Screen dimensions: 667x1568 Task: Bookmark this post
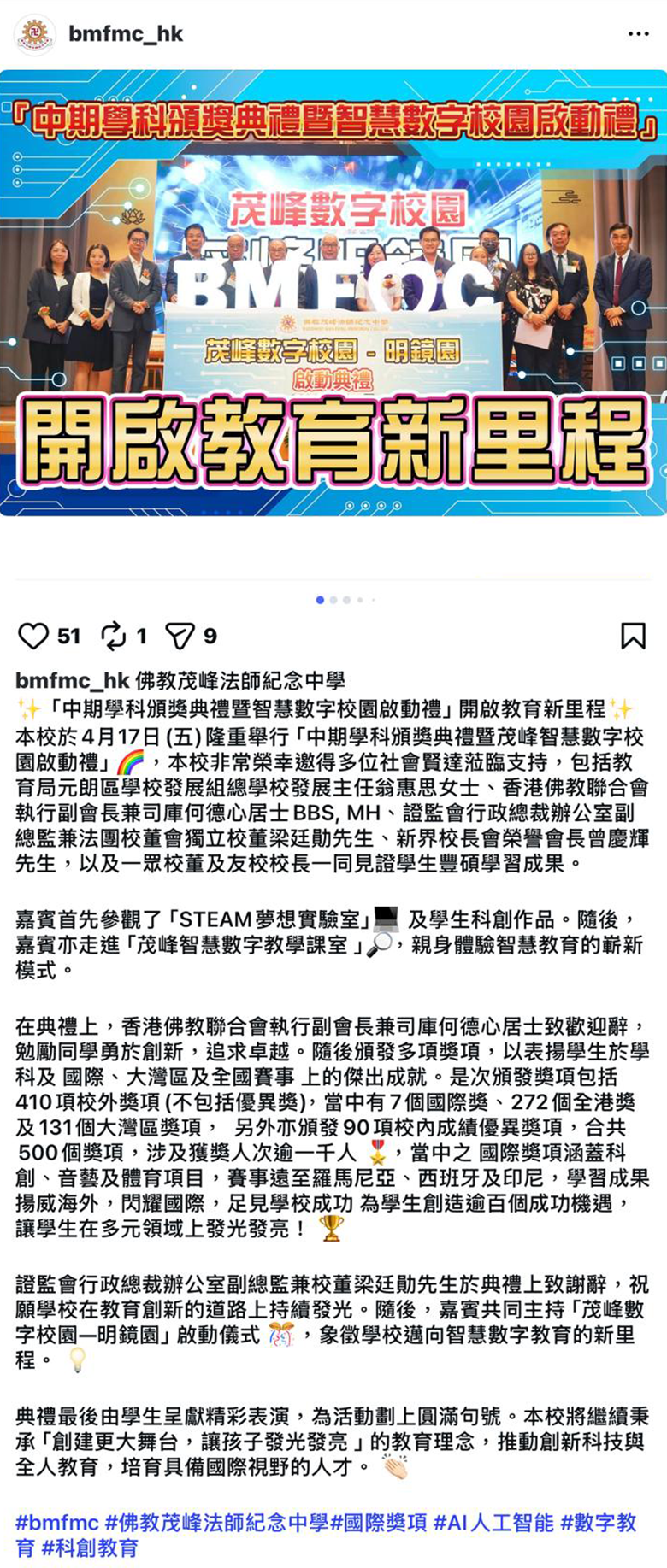coord(633,636)
